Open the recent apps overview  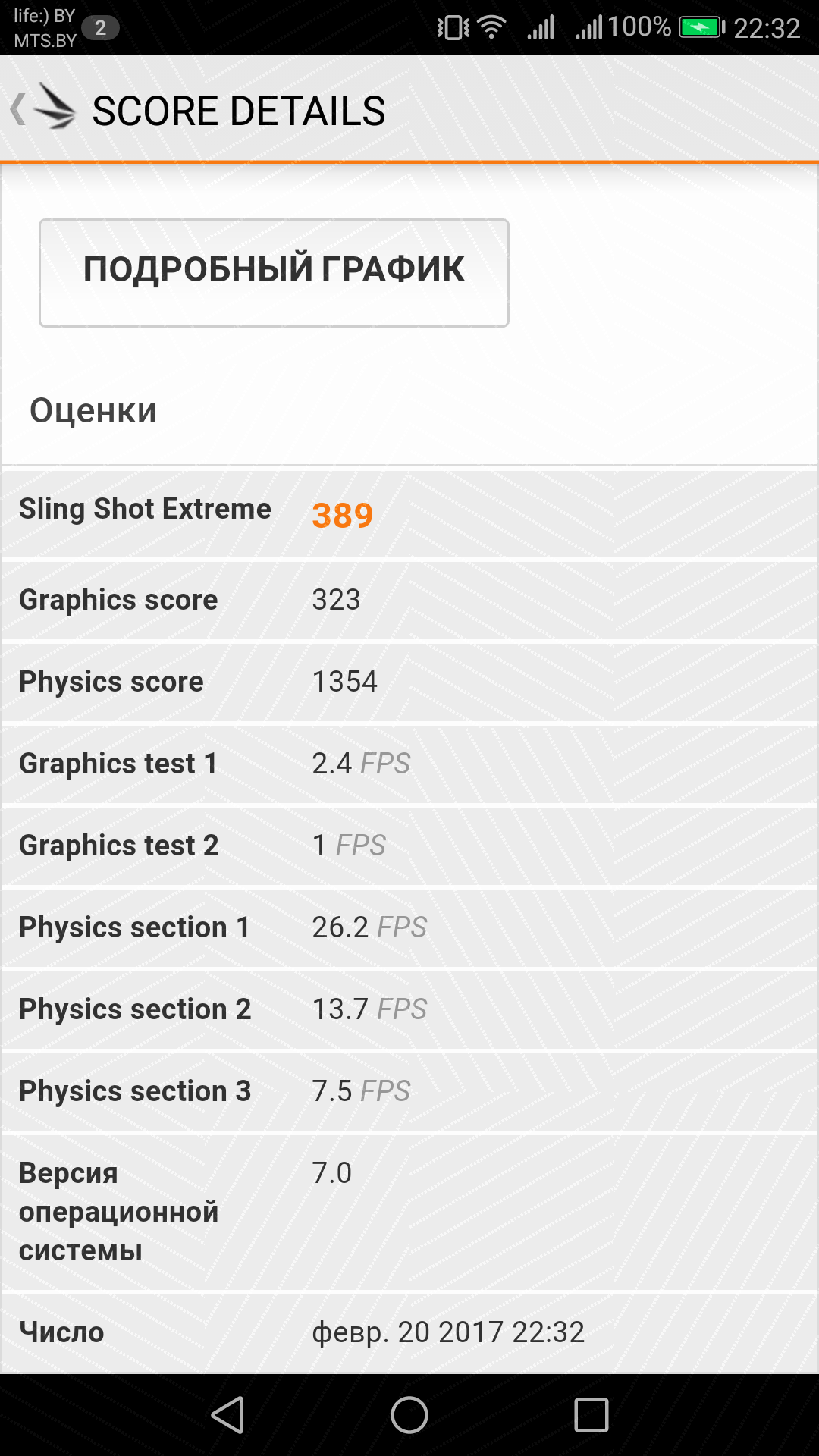point(591,1415)
